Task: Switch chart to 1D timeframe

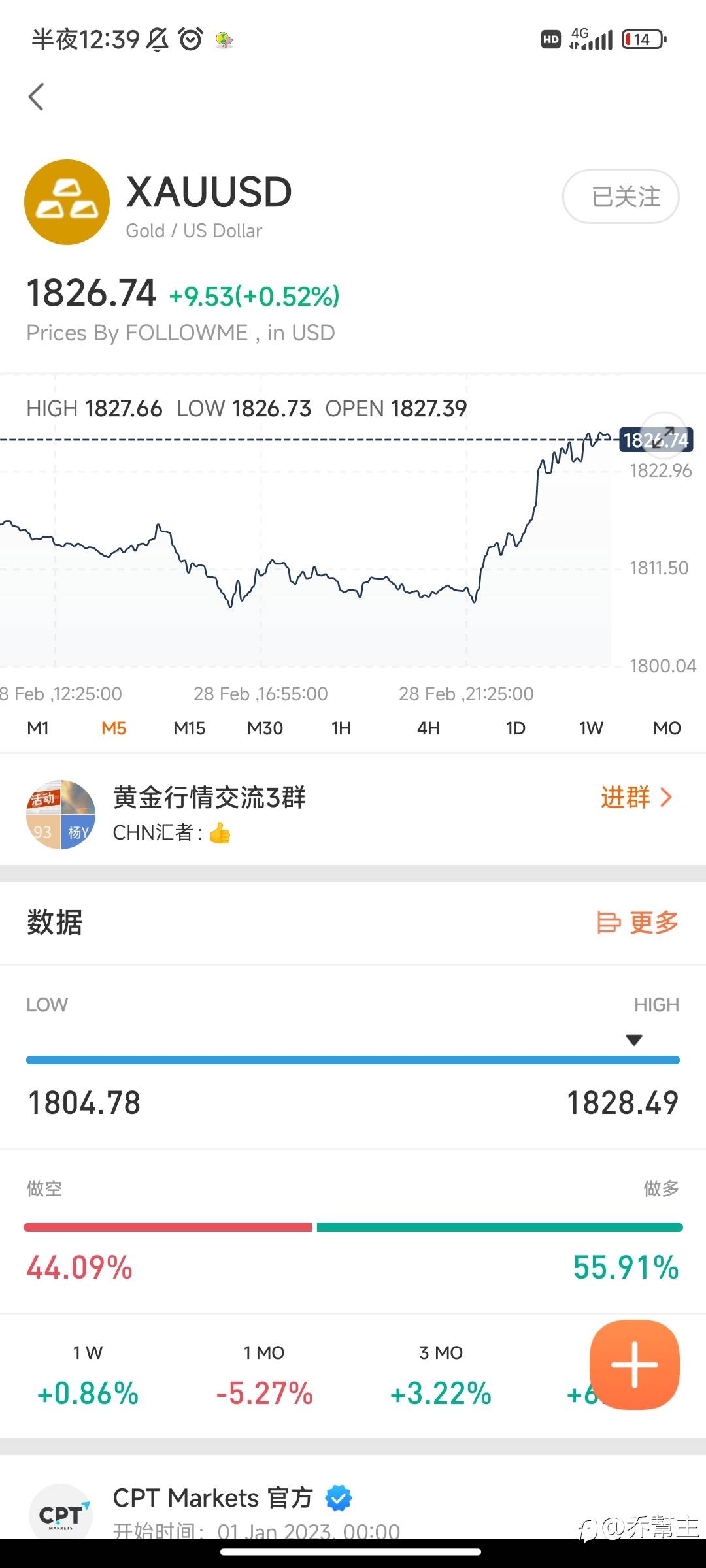Action: coord(516,728)
